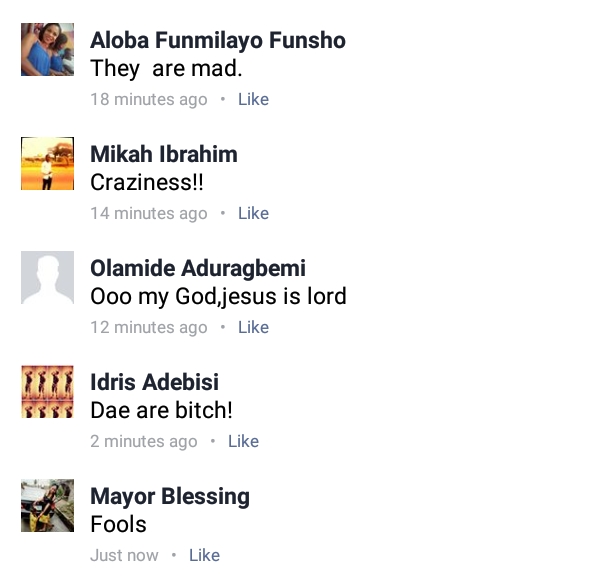Like Mayor Blessing's comment

pos(204,555)
